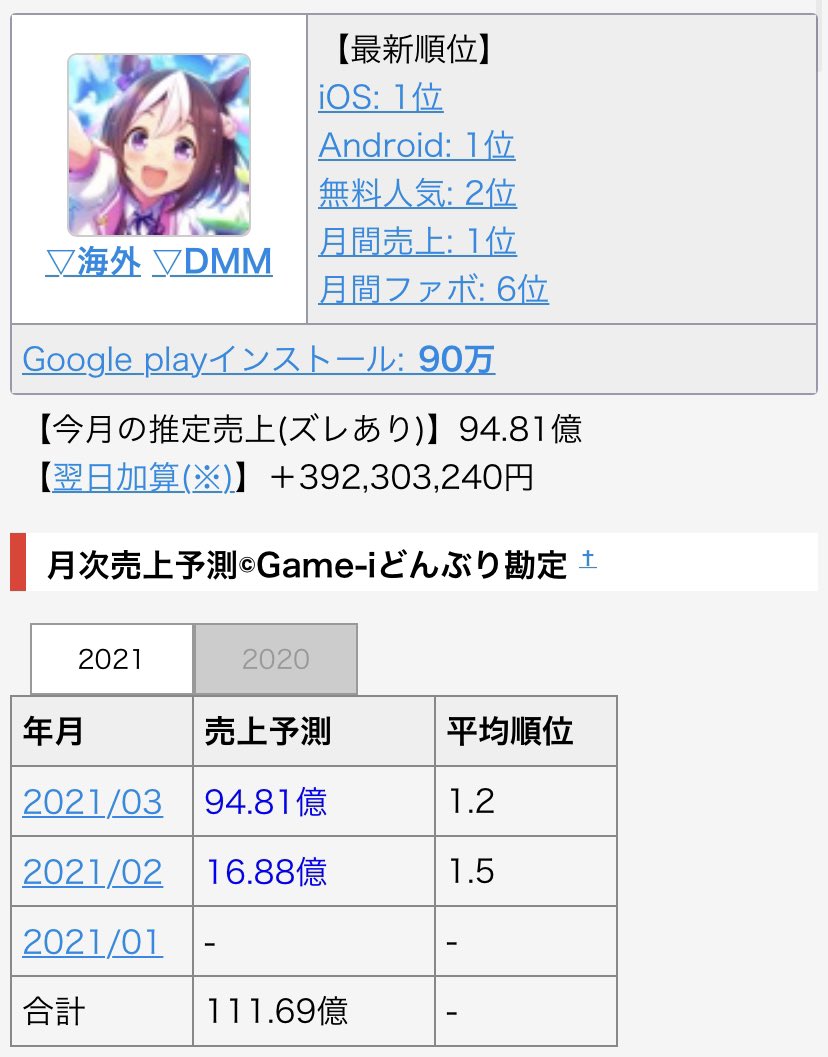Open the 月間売上: 1位 link
The width and height of the screenshot is (828, 1057).
point(417,241)
